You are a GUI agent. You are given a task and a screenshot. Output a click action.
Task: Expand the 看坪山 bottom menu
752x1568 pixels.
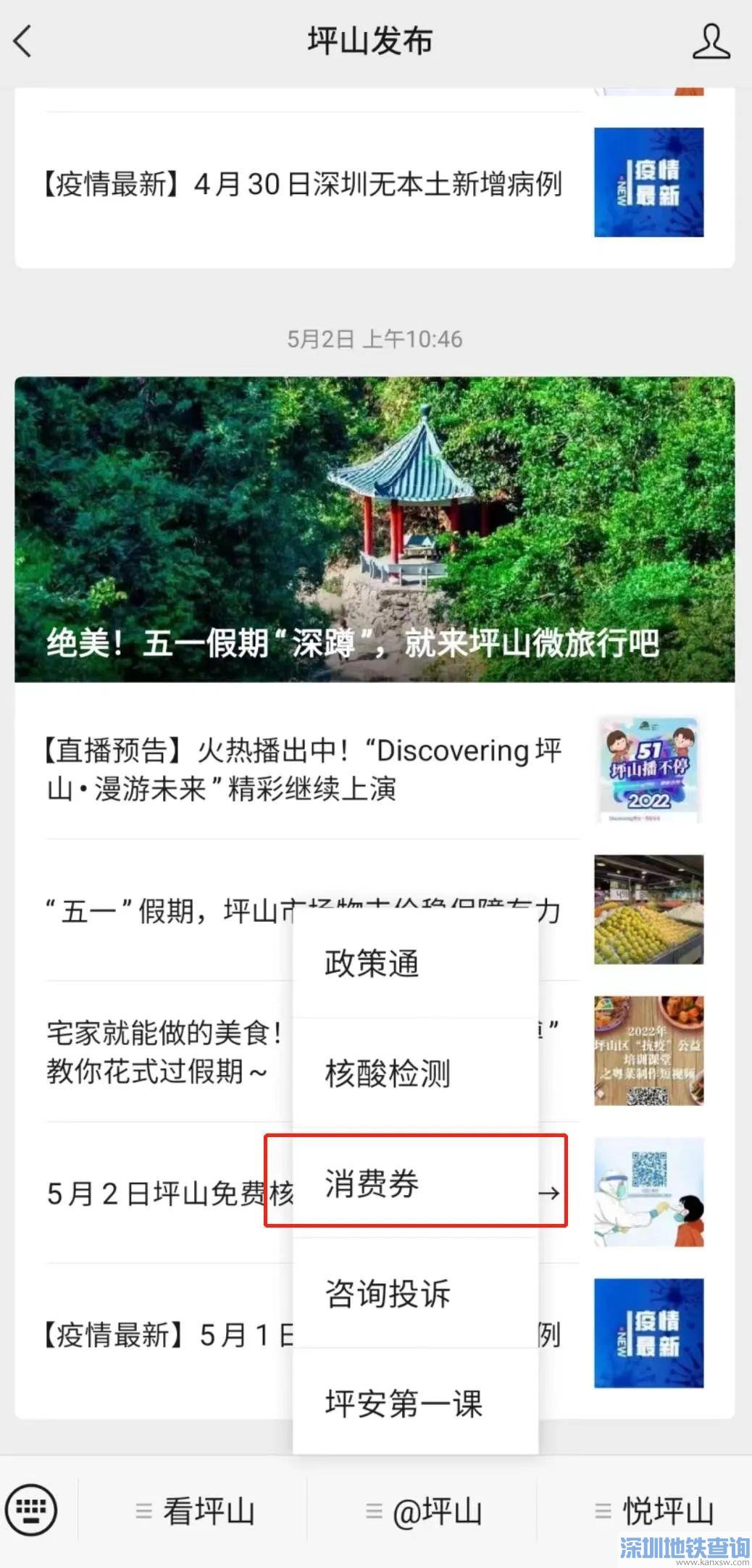click(194, 1512)
